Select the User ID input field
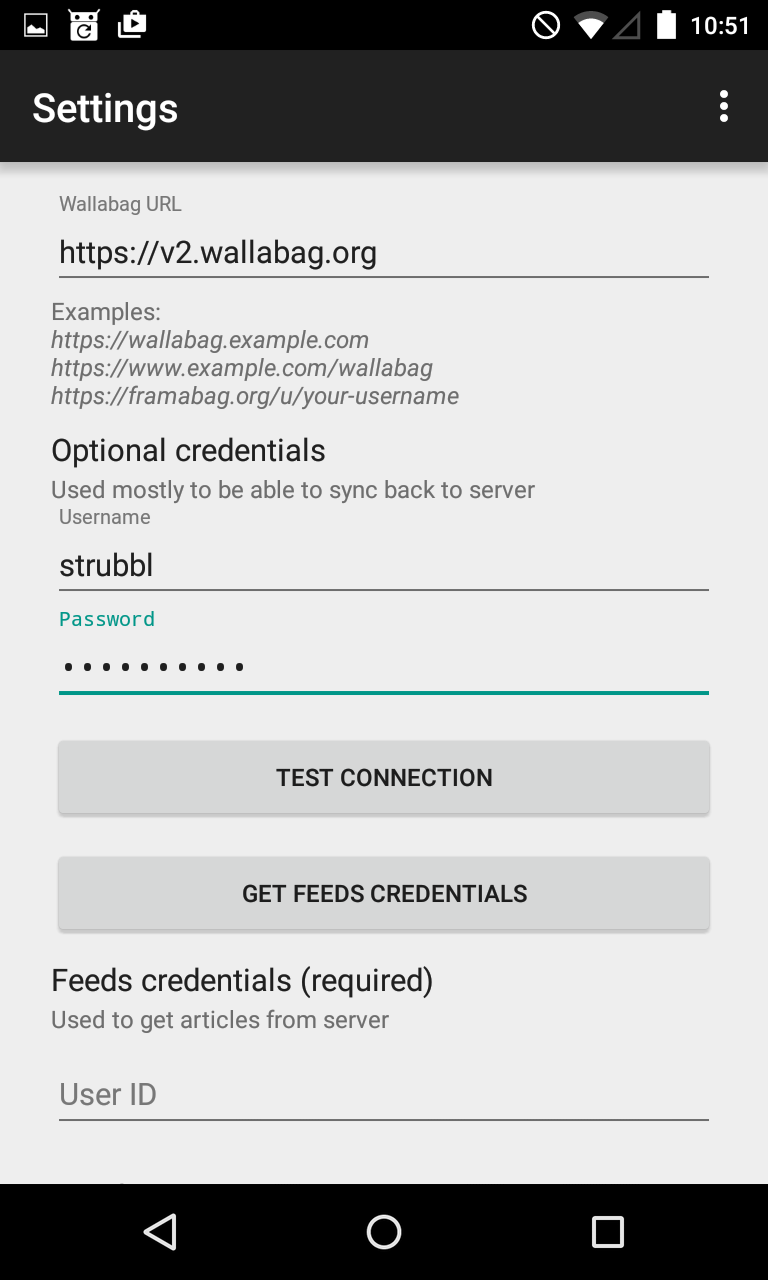Screen dimensions: 768x1280 (383, 1095)
